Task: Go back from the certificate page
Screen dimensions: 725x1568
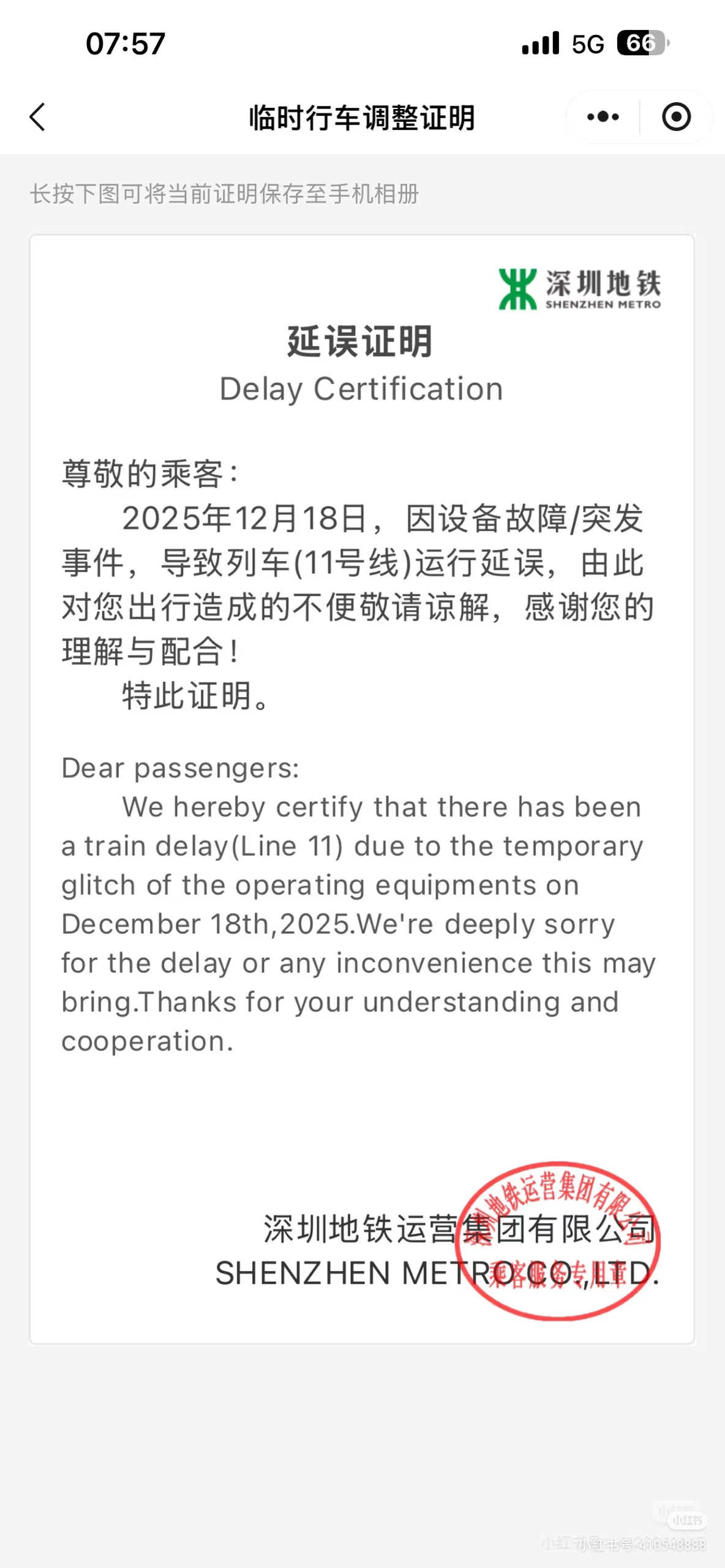Action: pos(38,117)
